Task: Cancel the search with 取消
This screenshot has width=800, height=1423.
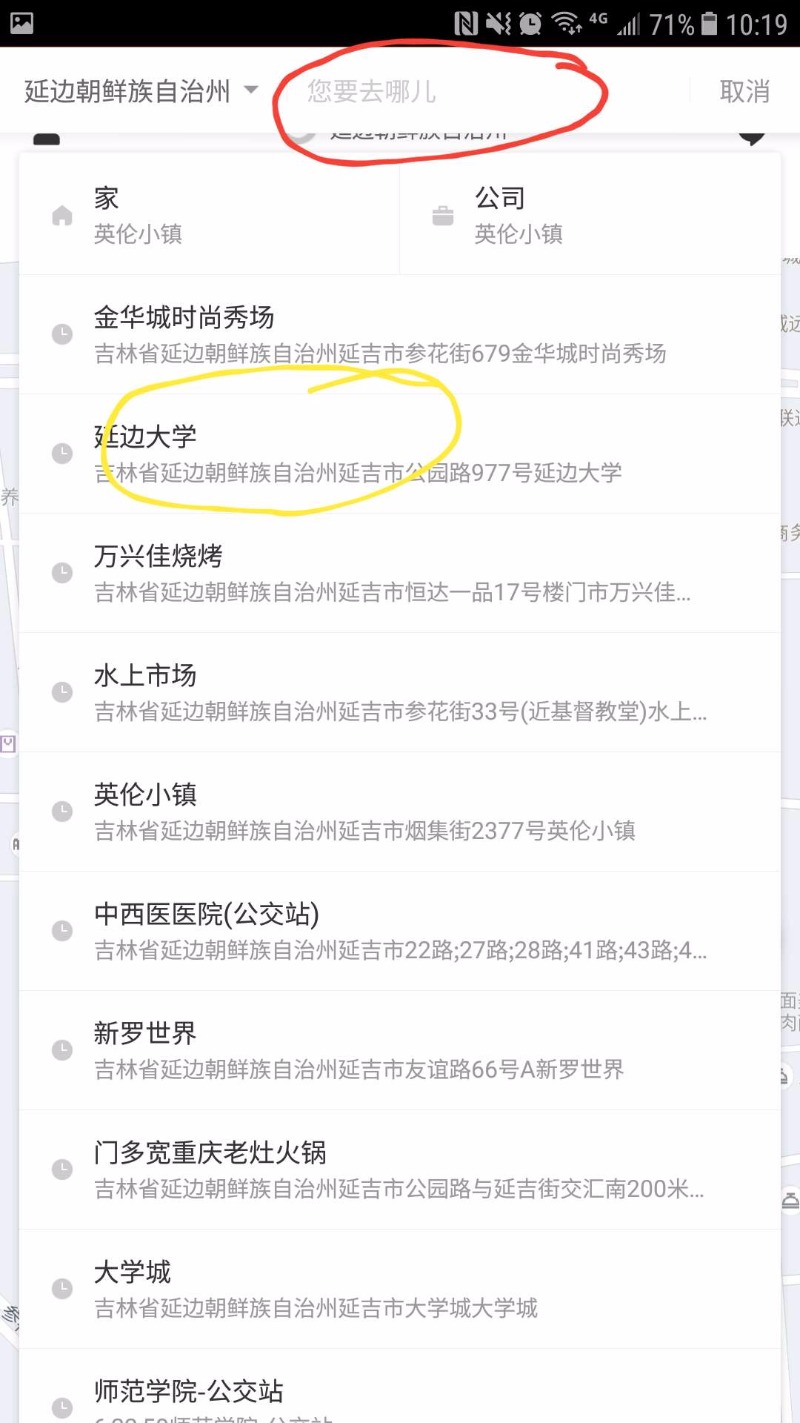Action: (744, 92)
